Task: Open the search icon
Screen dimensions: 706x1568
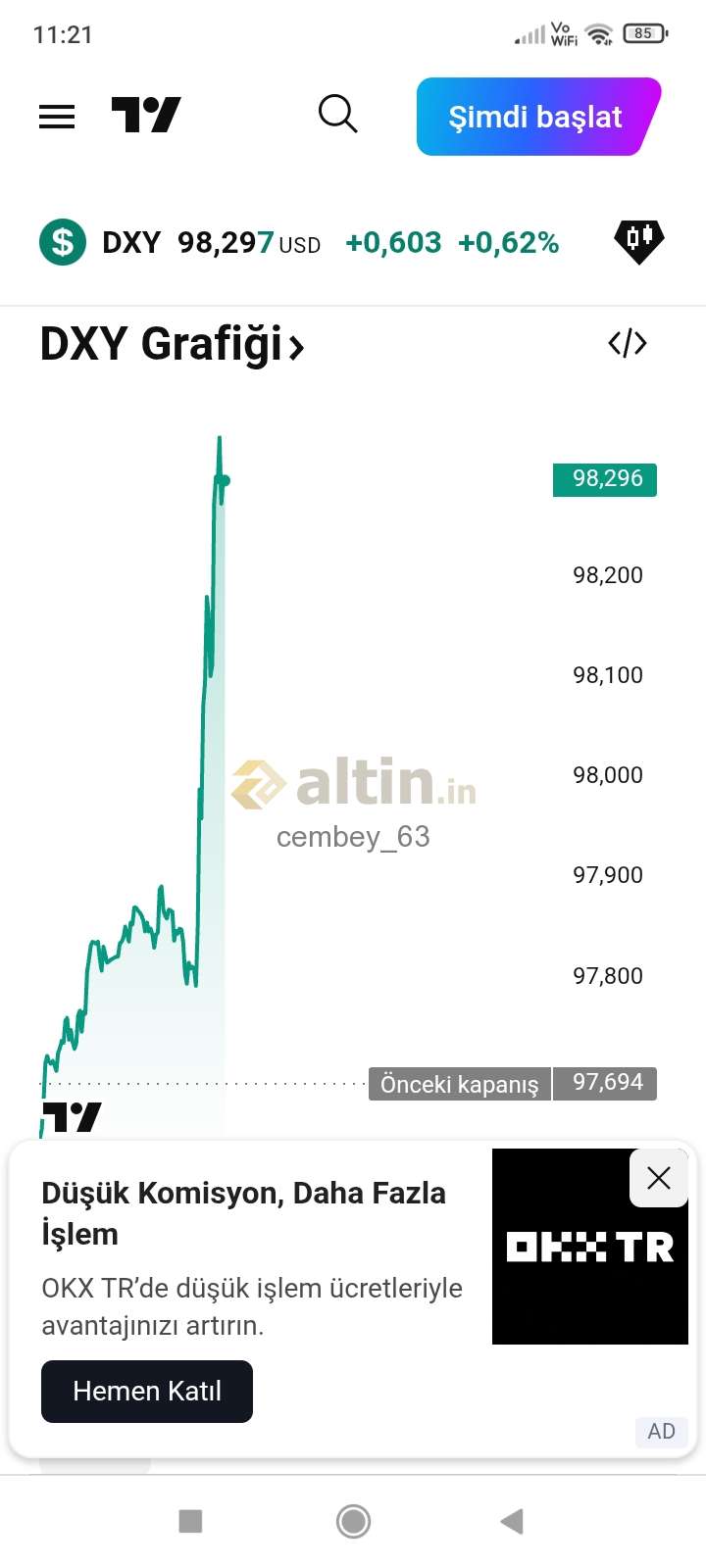Action: 337,115
